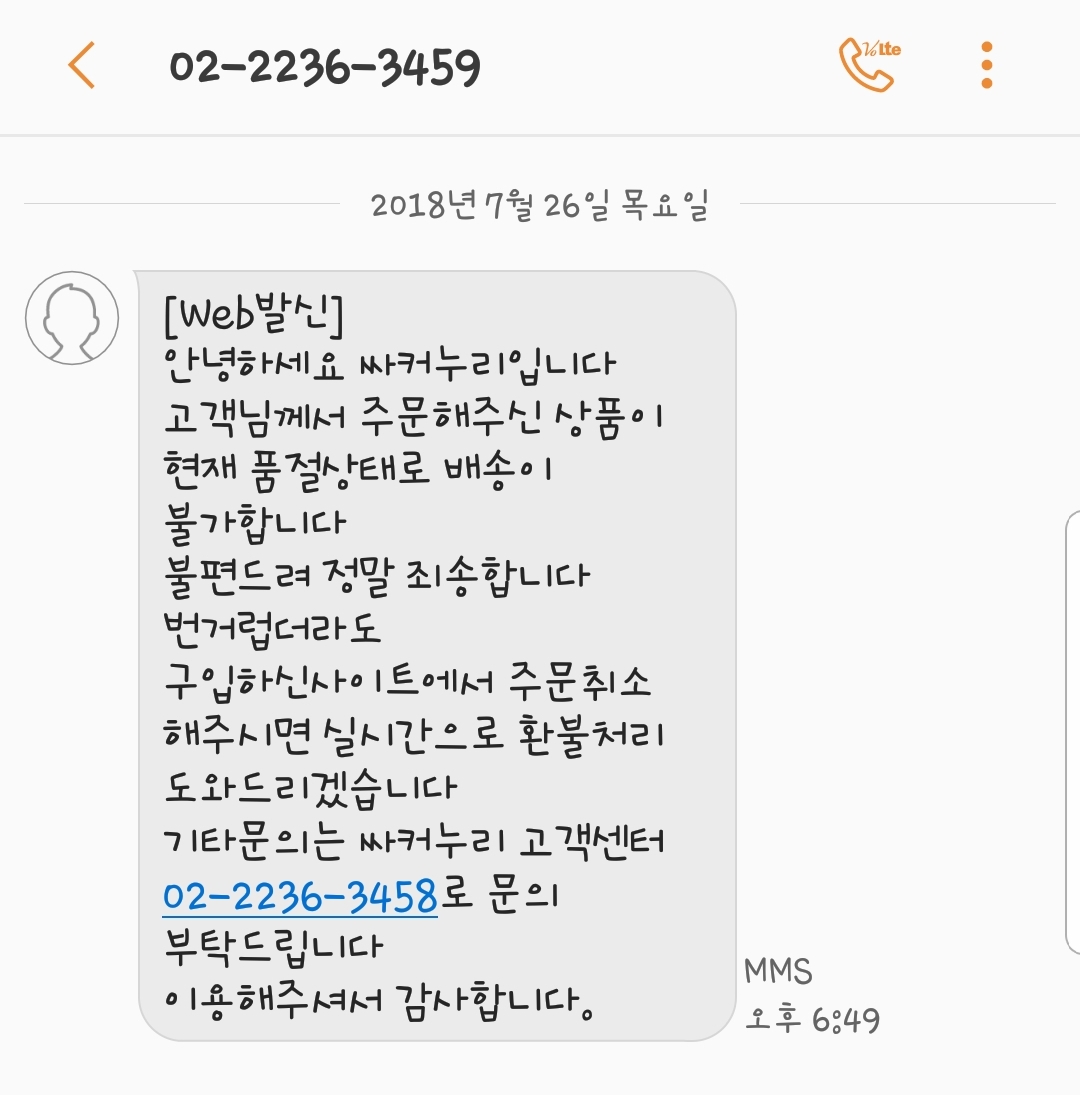Open the three-dot overflow menu
The image size is (1080, 1095).
click(x=987, y=66)
